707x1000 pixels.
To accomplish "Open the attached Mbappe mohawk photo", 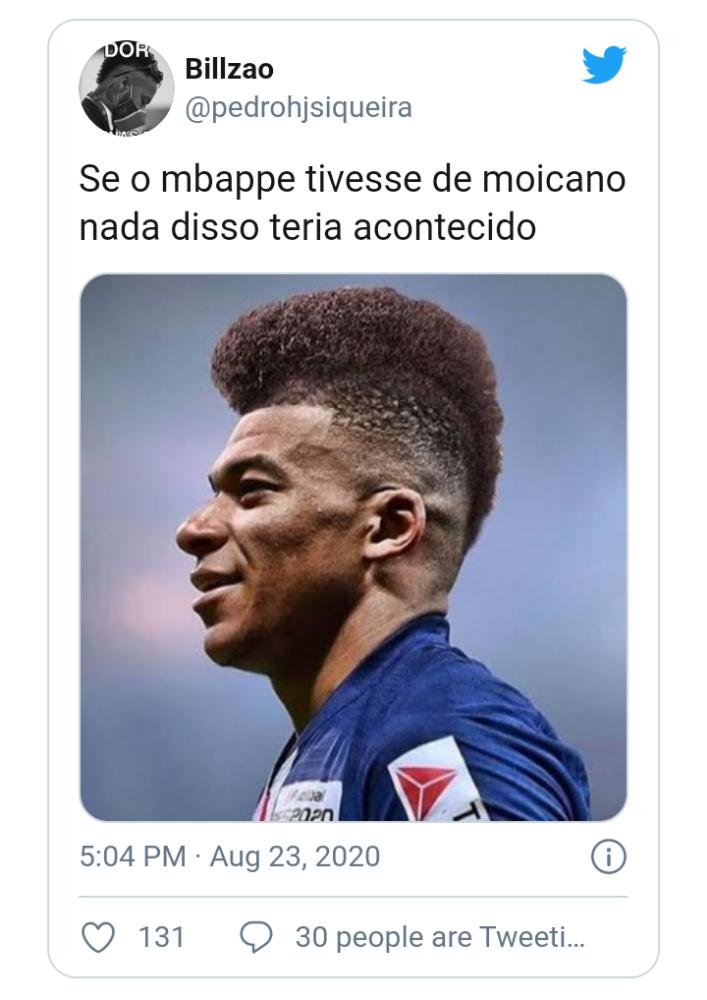I will (353, 547).
